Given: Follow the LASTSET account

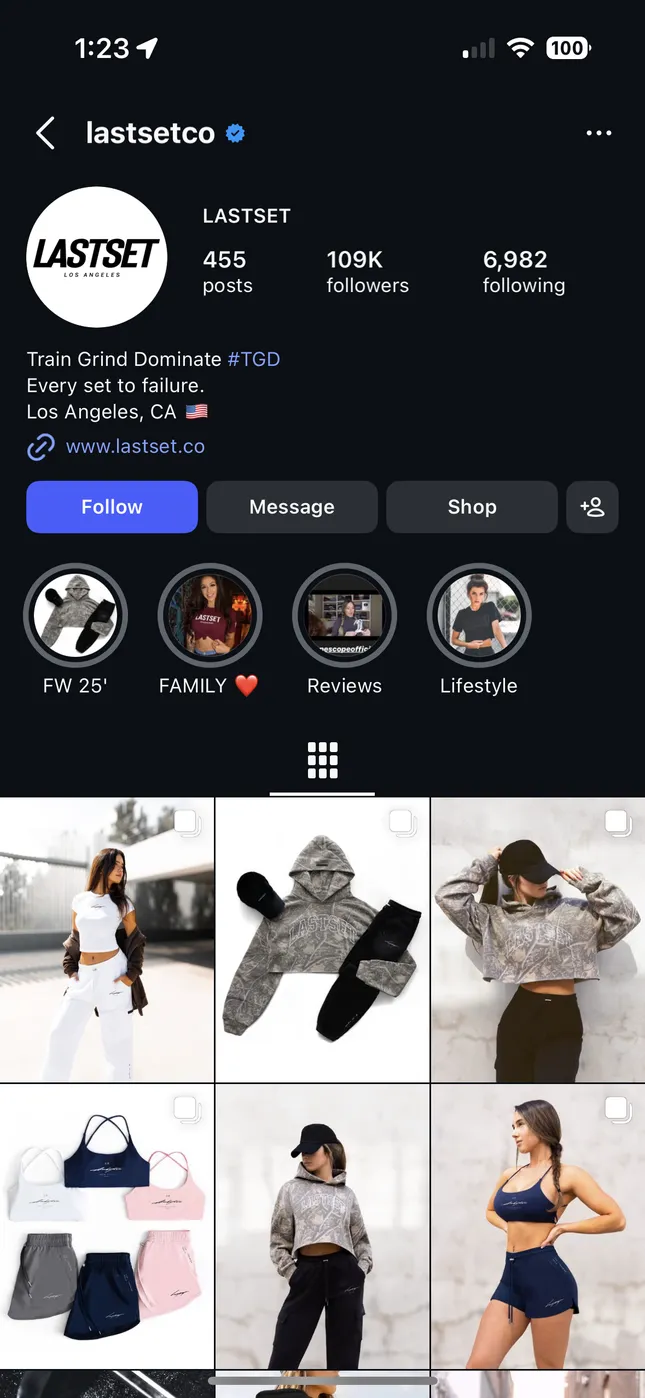Looking at the screenshot, I should pyautogui.click(x=112, y=507).
